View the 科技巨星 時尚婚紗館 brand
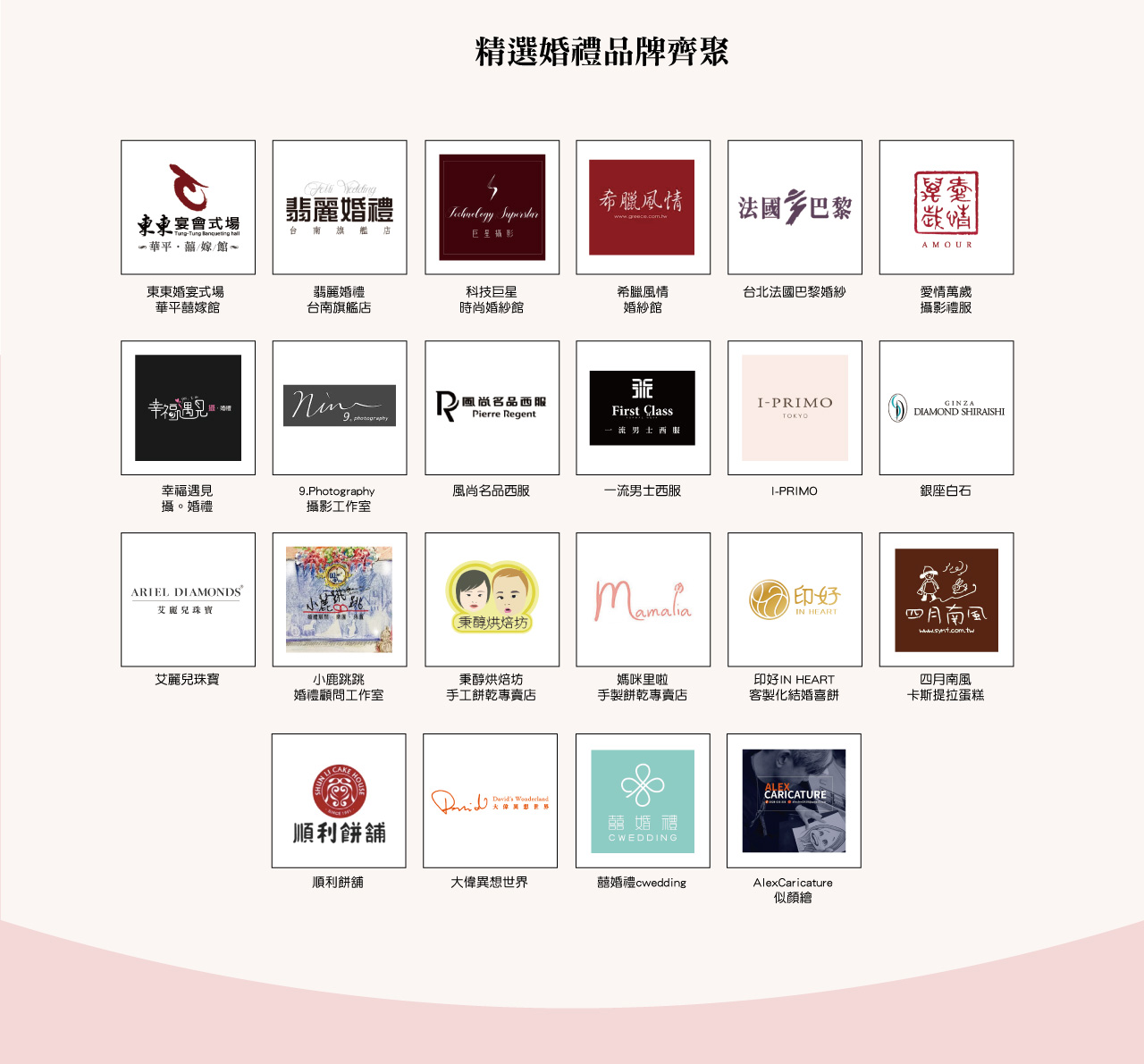Image resolution: width=1144 pixels, height=1064 pixels. coord(492,207)
